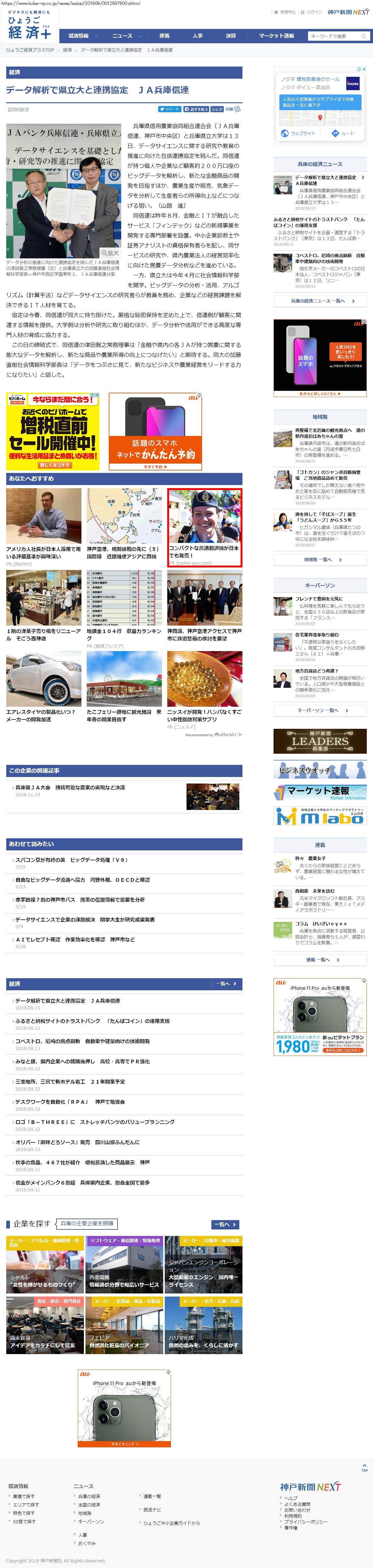Go to the マーケット速報 section
Screen dimensions: 373x1568
[276, 36]
